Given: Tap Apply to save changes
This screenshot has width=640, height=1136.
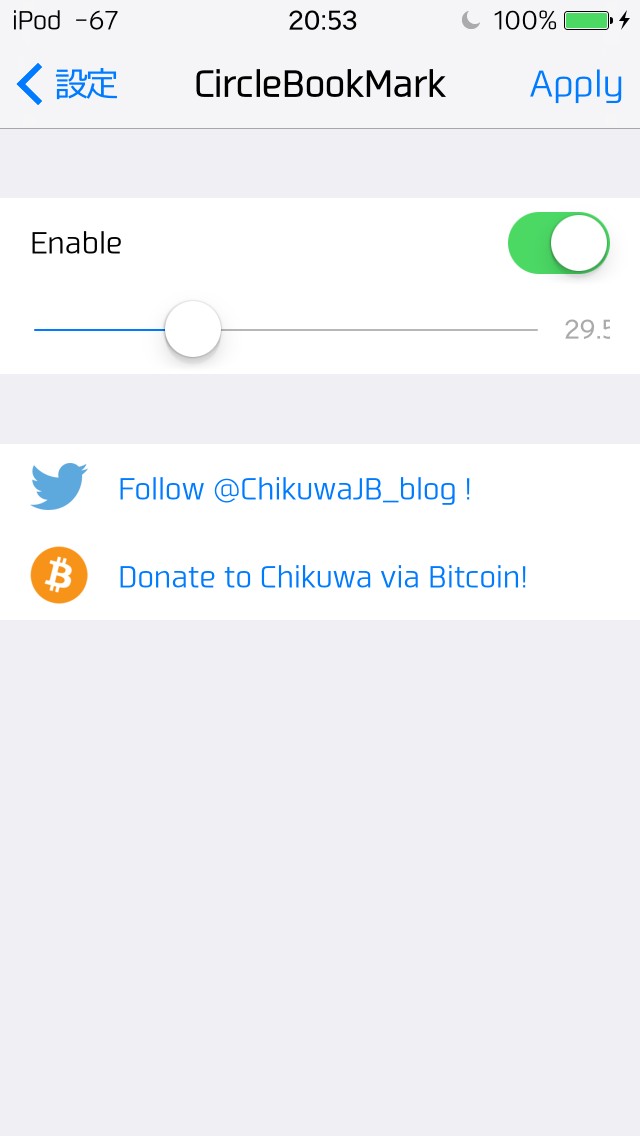Looking at the screenshot, I should 576,85.
